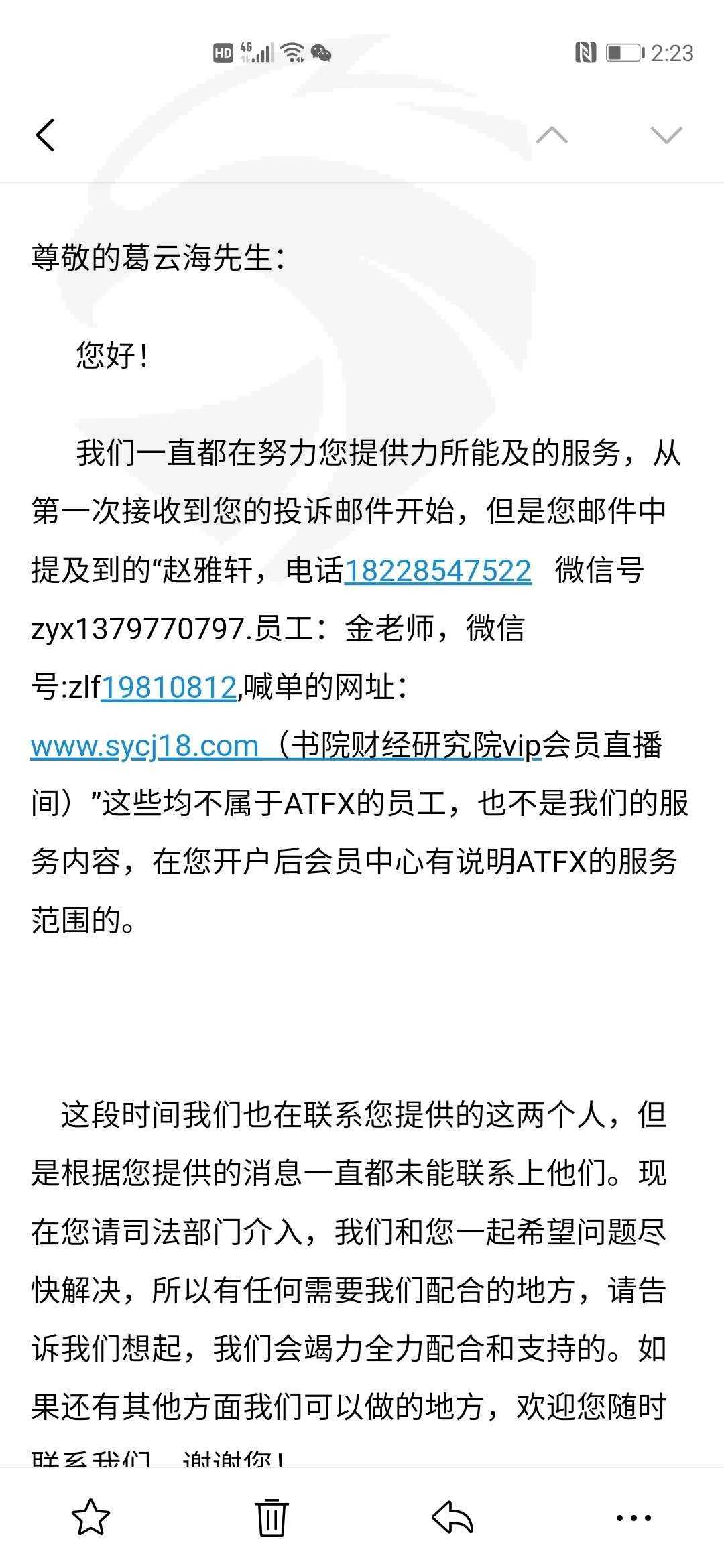This screenshot has height=1568, width=724.
Task: Open the www.sycj18.com link
Action: coord(145,746)
